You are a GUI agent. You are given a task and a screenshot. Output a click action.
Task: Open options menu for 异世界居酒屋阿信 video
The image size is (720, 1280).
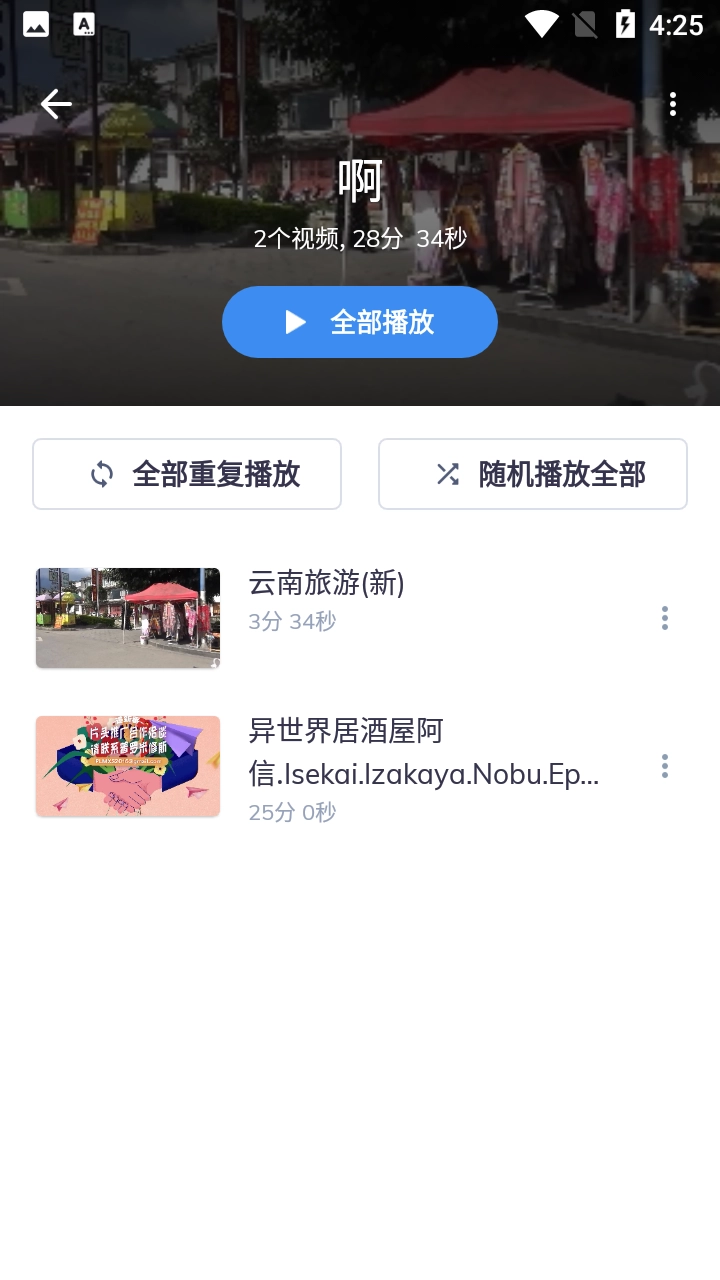[664, 765]
